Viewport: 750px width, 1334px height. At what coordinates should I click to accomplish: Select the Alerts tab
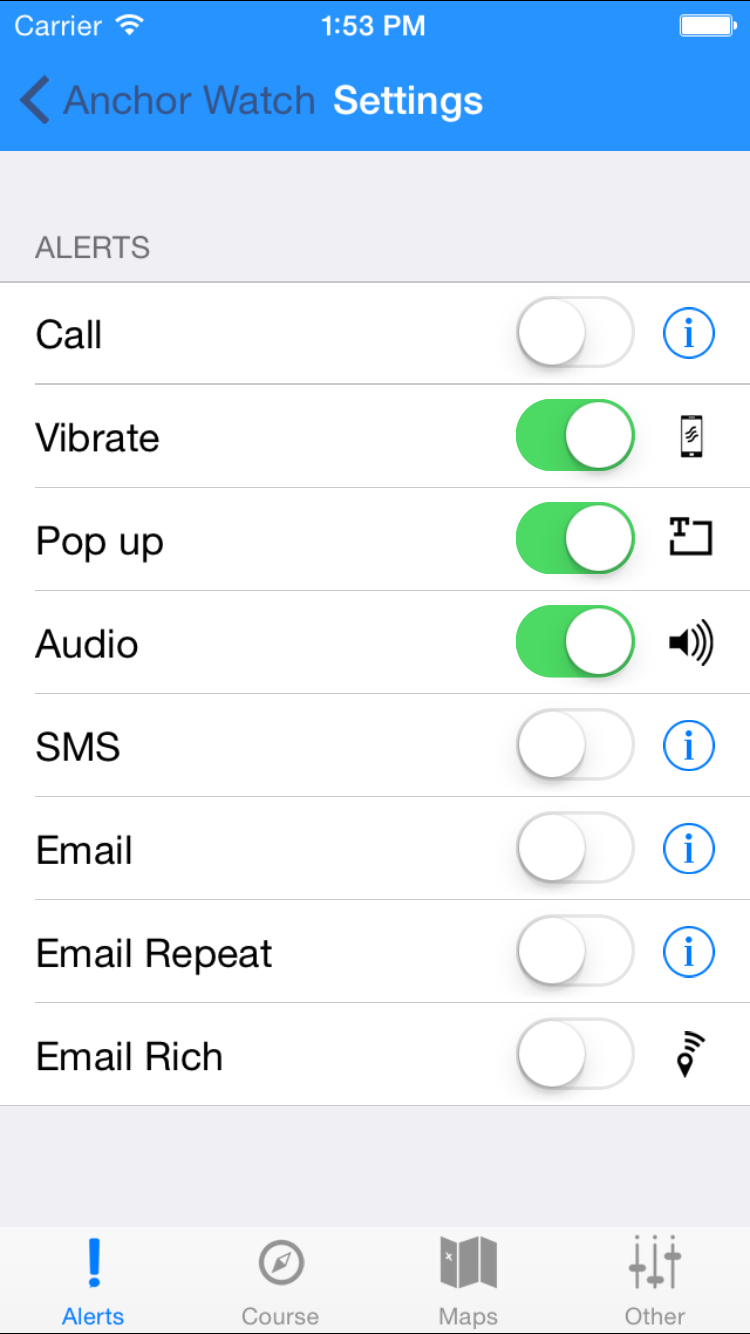[x=93, y=1280]
